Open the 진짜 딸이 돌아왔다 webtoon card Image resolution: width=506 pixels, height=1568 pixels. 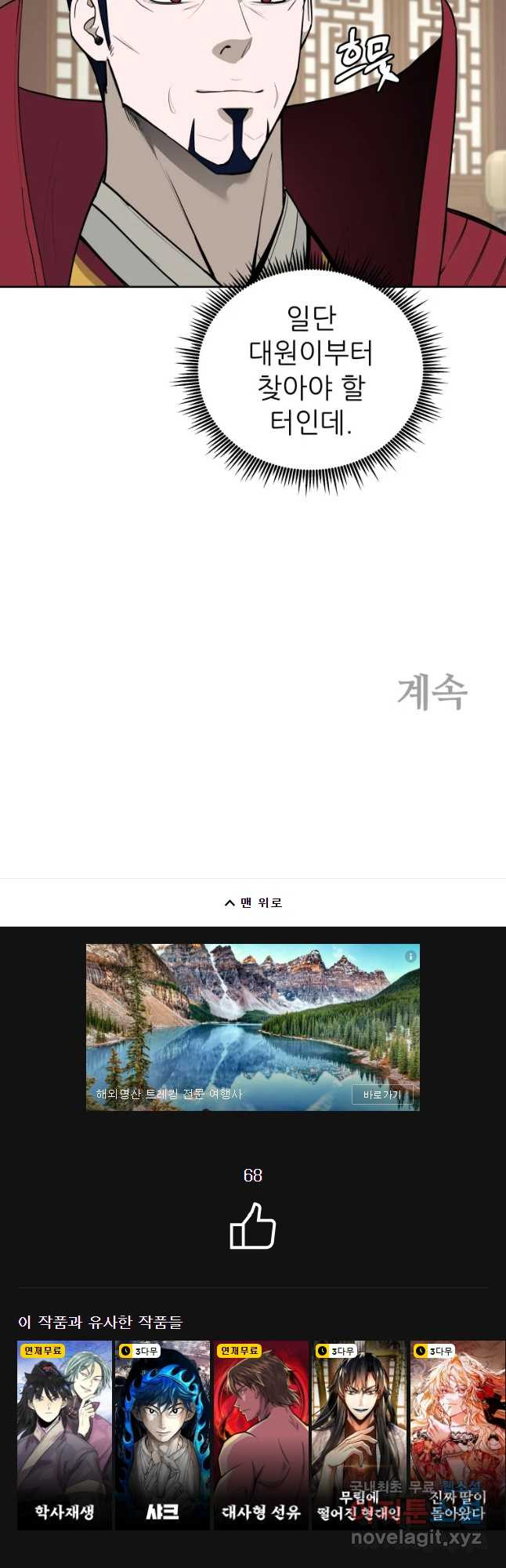(x=457, y=1434)
